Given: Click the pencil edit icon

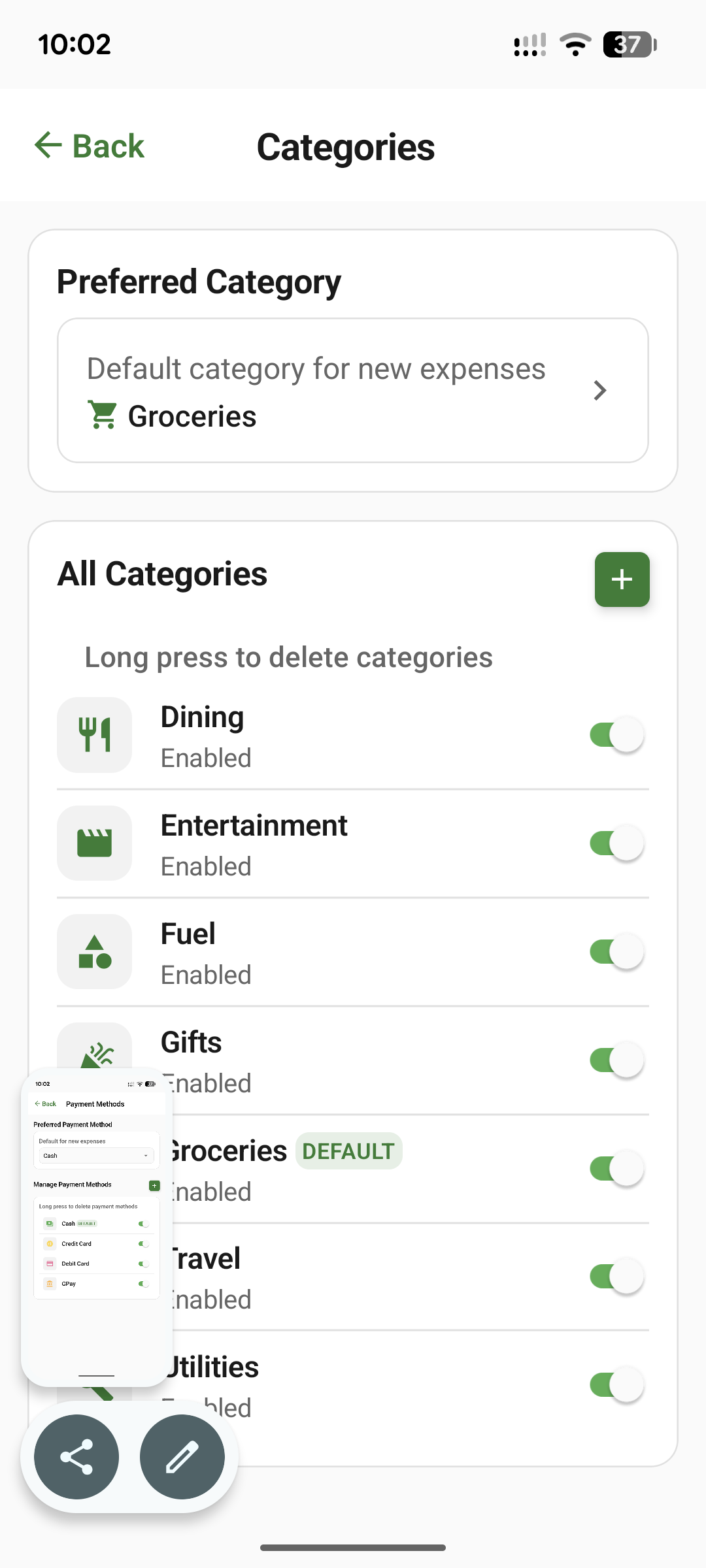Looking at the screenshot, I should click(184, 1458).
